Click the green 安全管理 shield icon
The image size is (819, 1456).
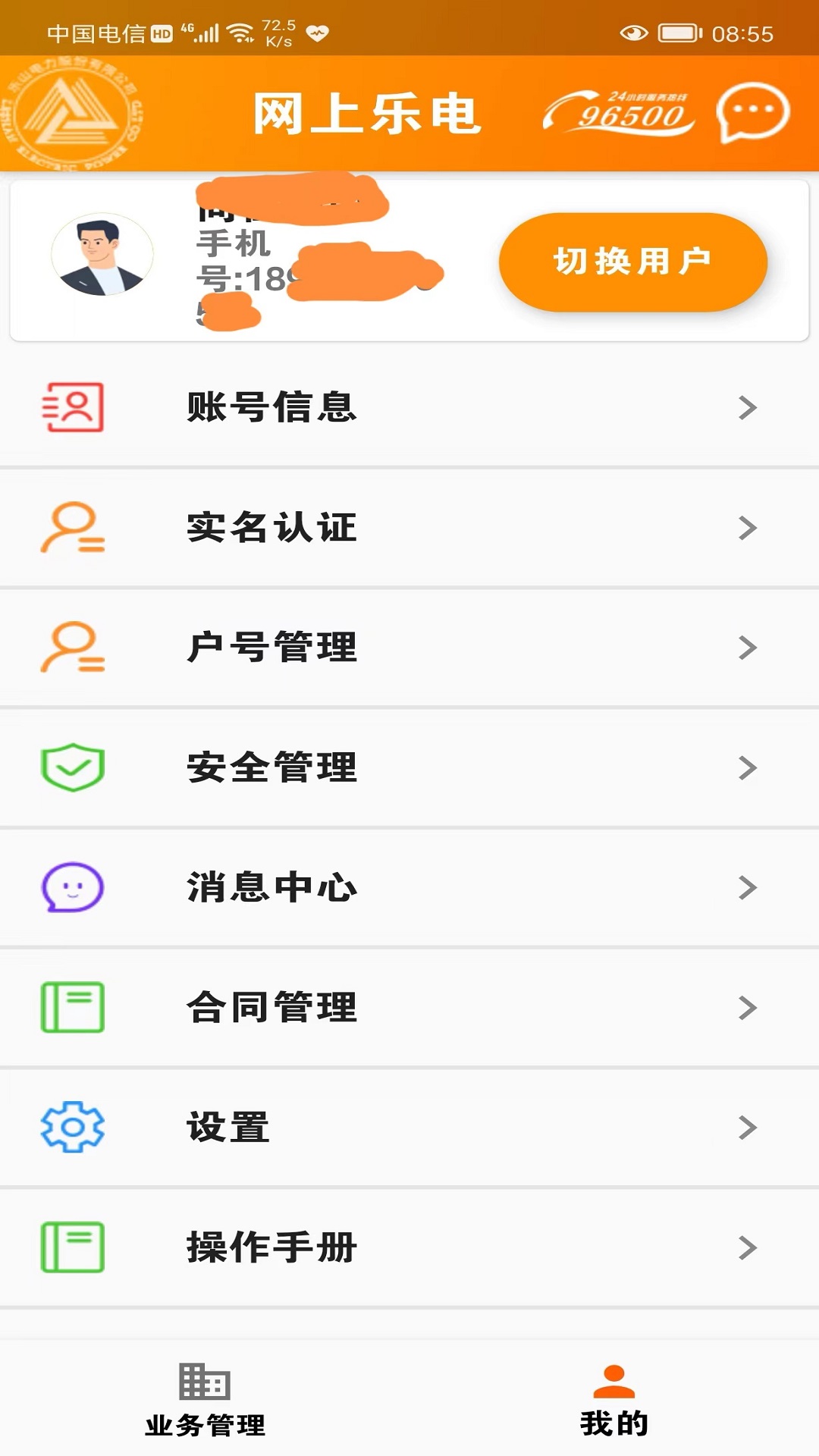[x=72, y=768]
